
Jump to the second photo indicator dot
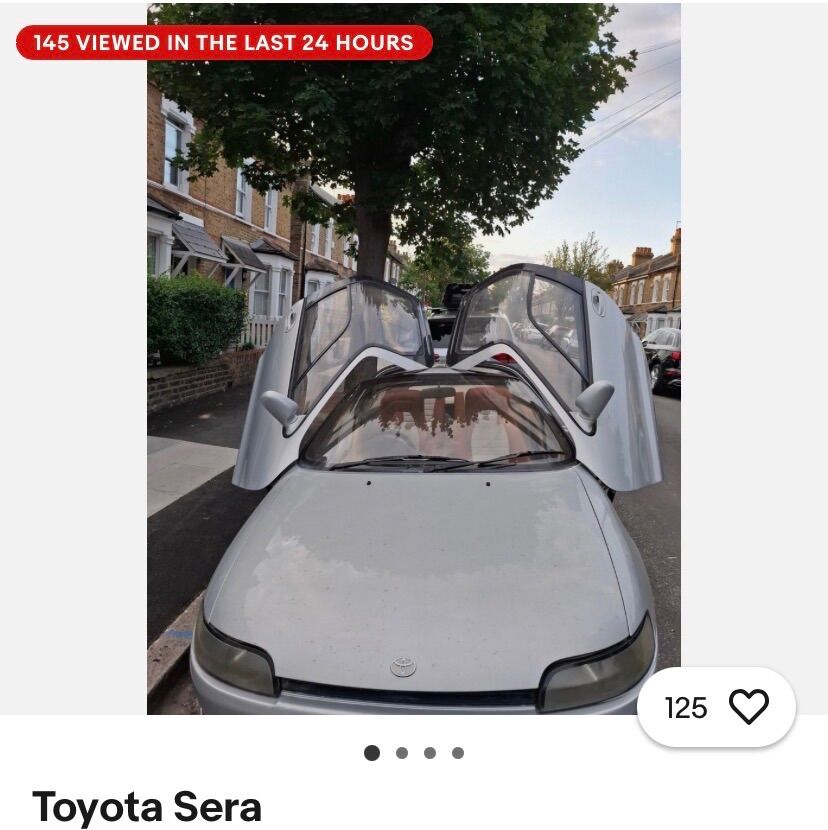(402, 753)
